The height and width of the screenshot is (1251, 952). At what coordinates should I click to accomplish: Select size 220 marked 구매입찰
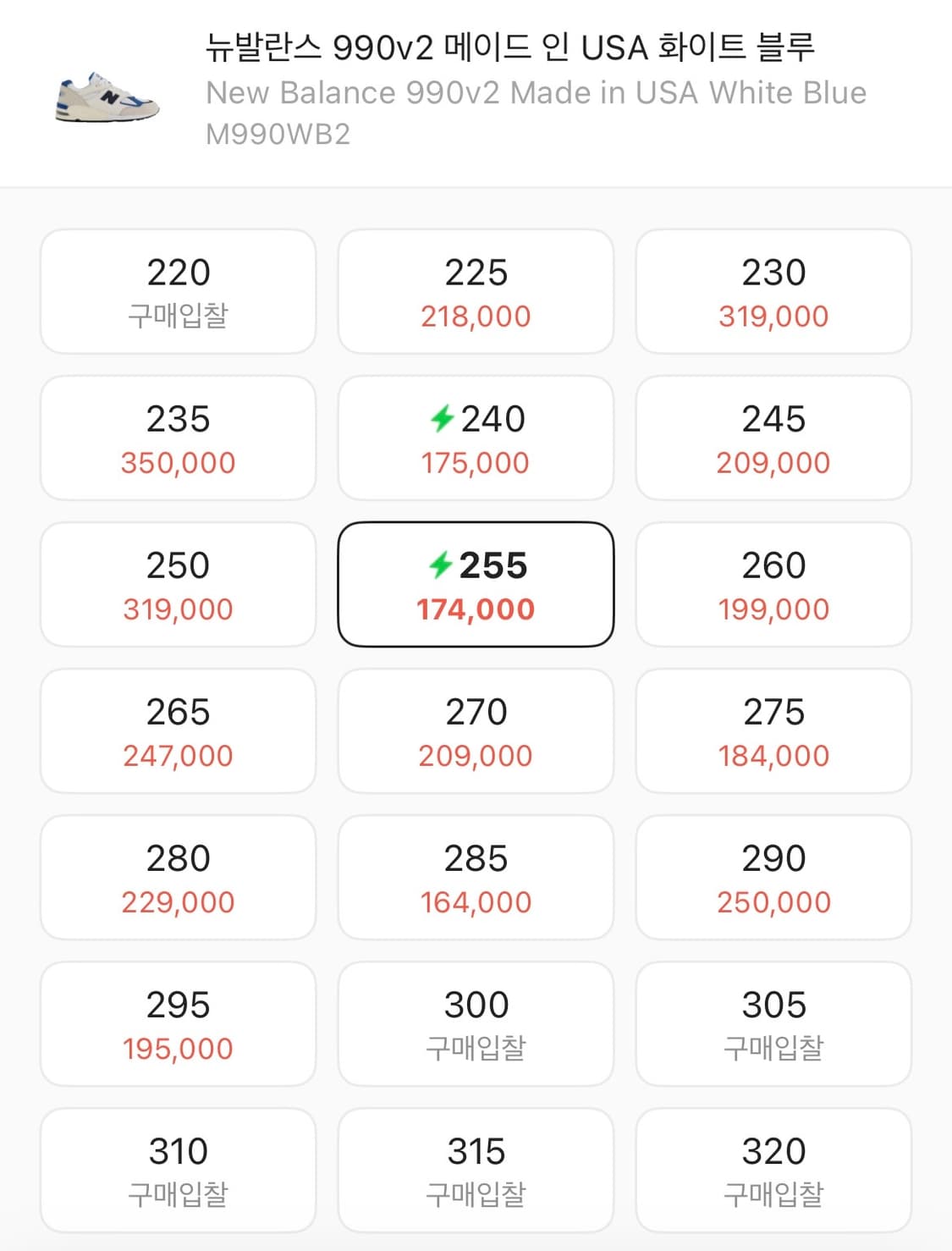(x=177, y=290)
